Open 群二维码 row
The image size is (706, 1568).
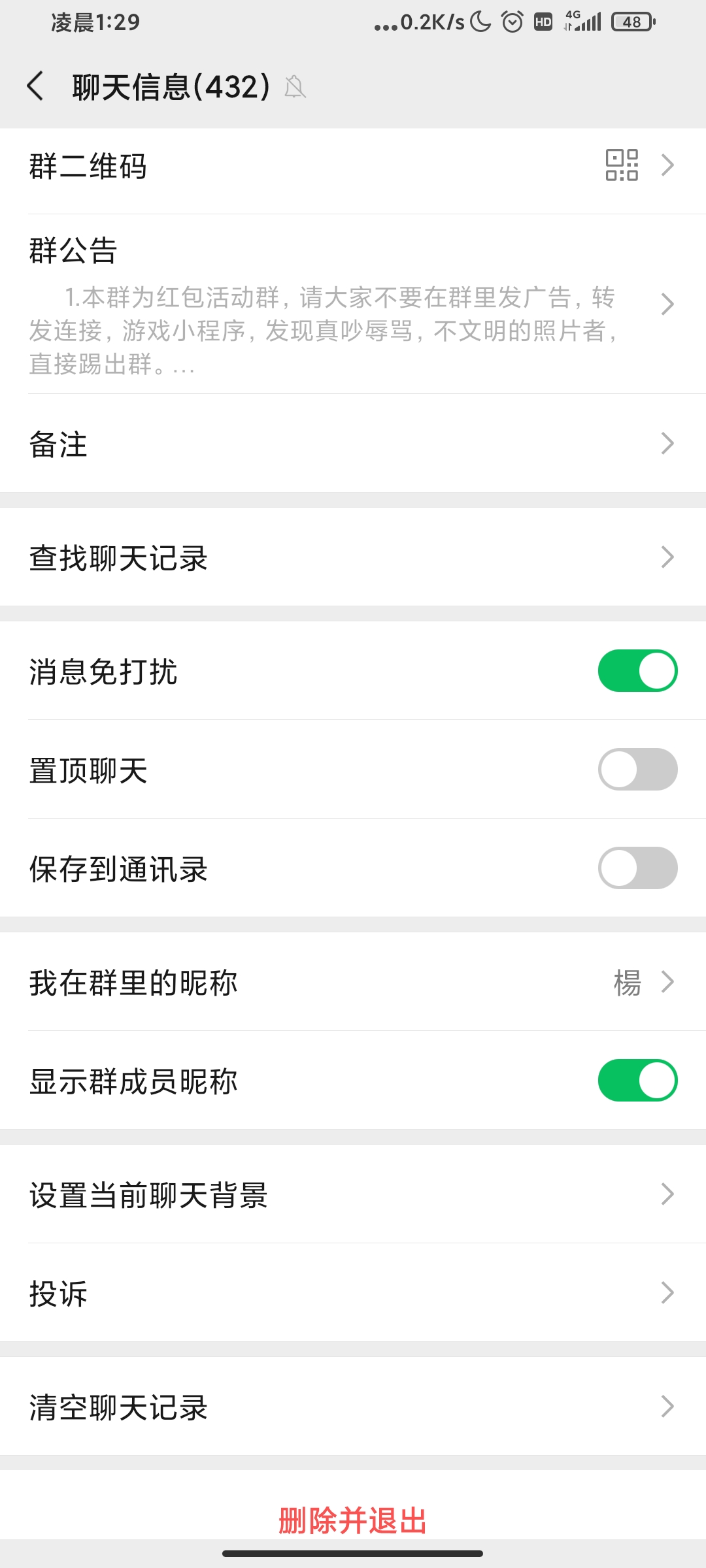coord(353,165)
